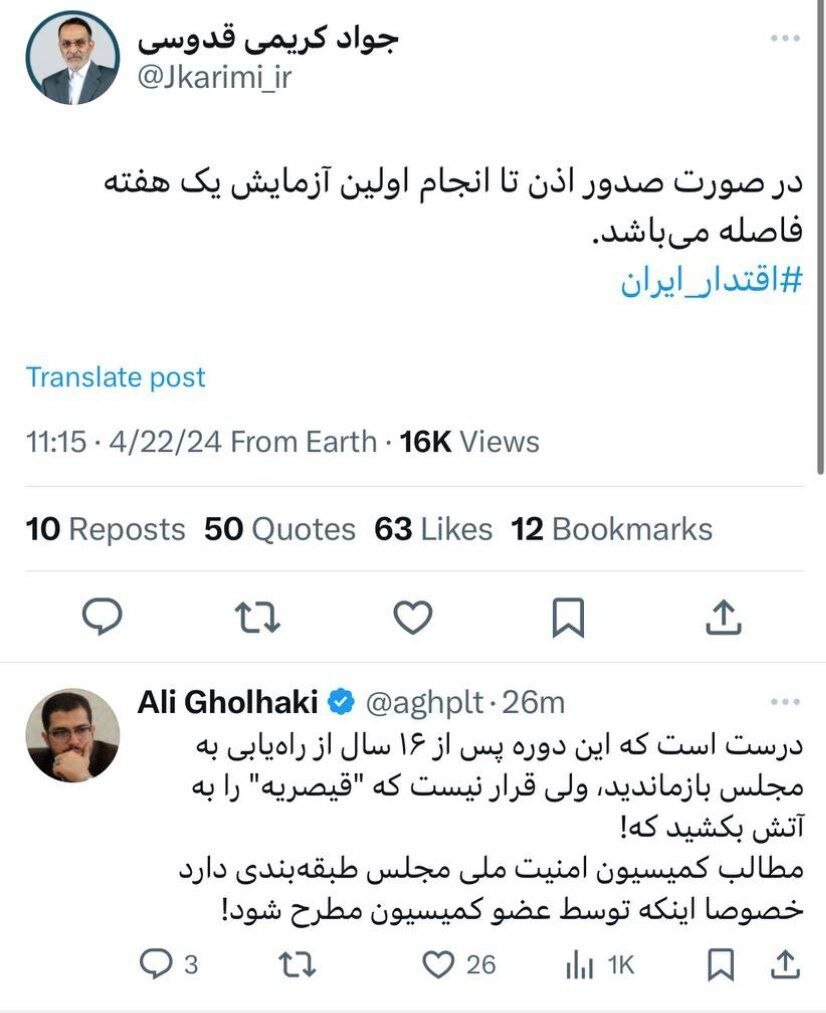Open Ali Gholhaki's profile picture

point(72,735)
